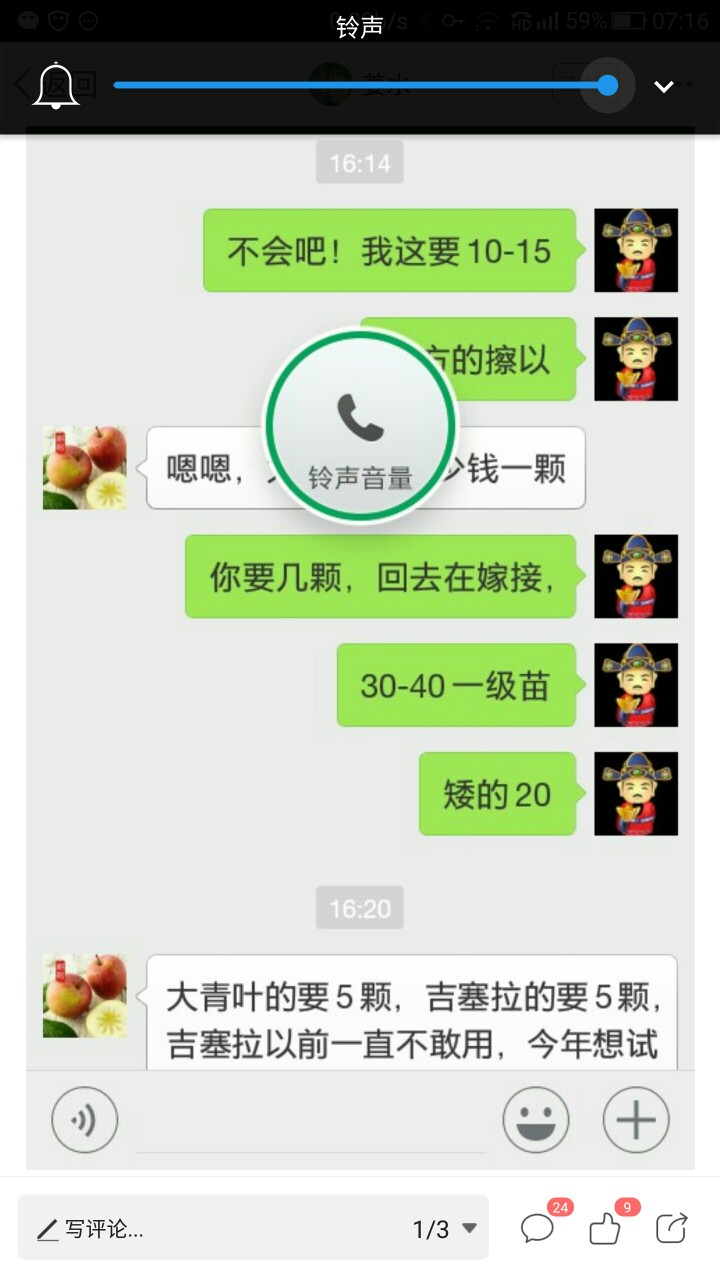Tap the ringtone bell icon to mute
Viewport: 720px width, 1280px height.
pos(55,86)
